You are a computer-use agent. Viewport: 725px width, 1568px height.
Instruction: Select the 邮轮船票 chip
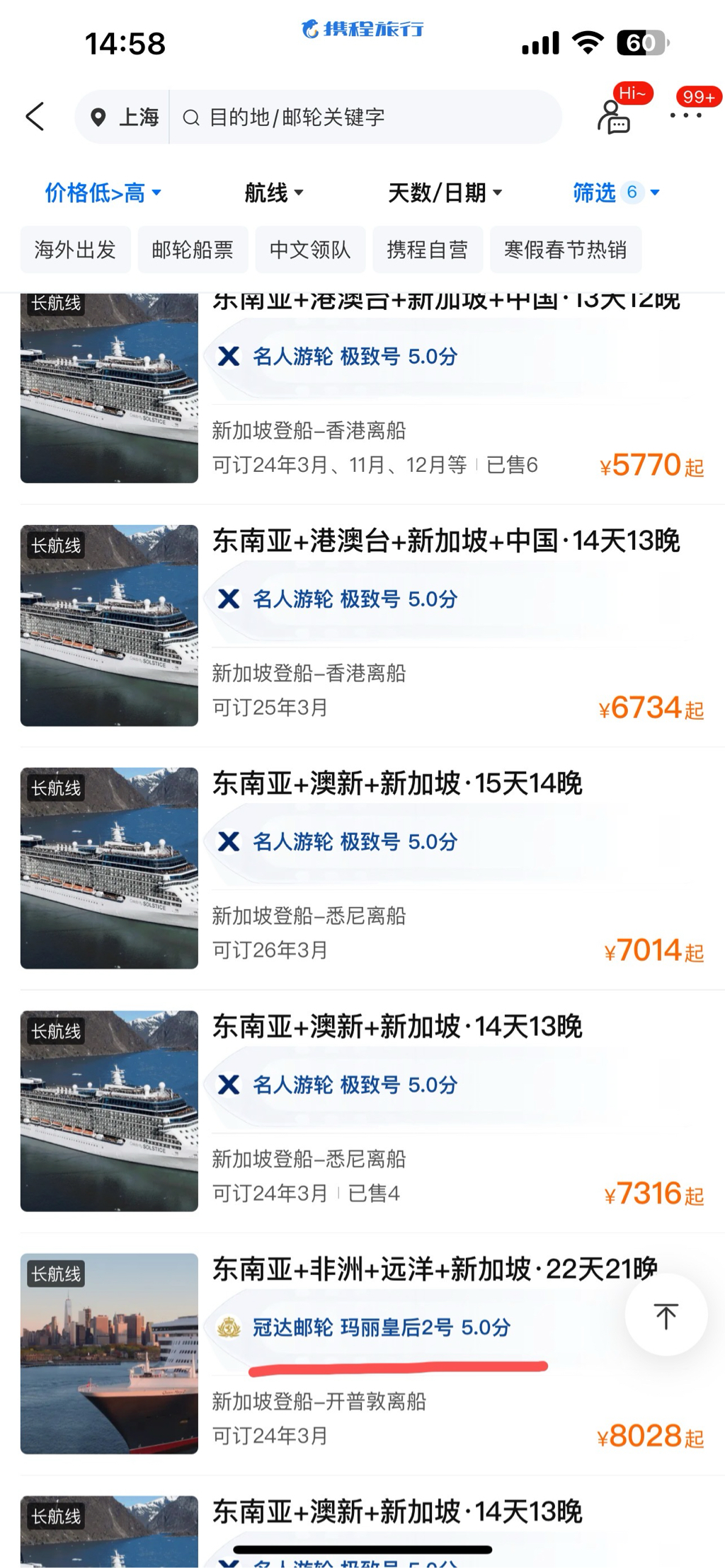click(x=193, y=250)
